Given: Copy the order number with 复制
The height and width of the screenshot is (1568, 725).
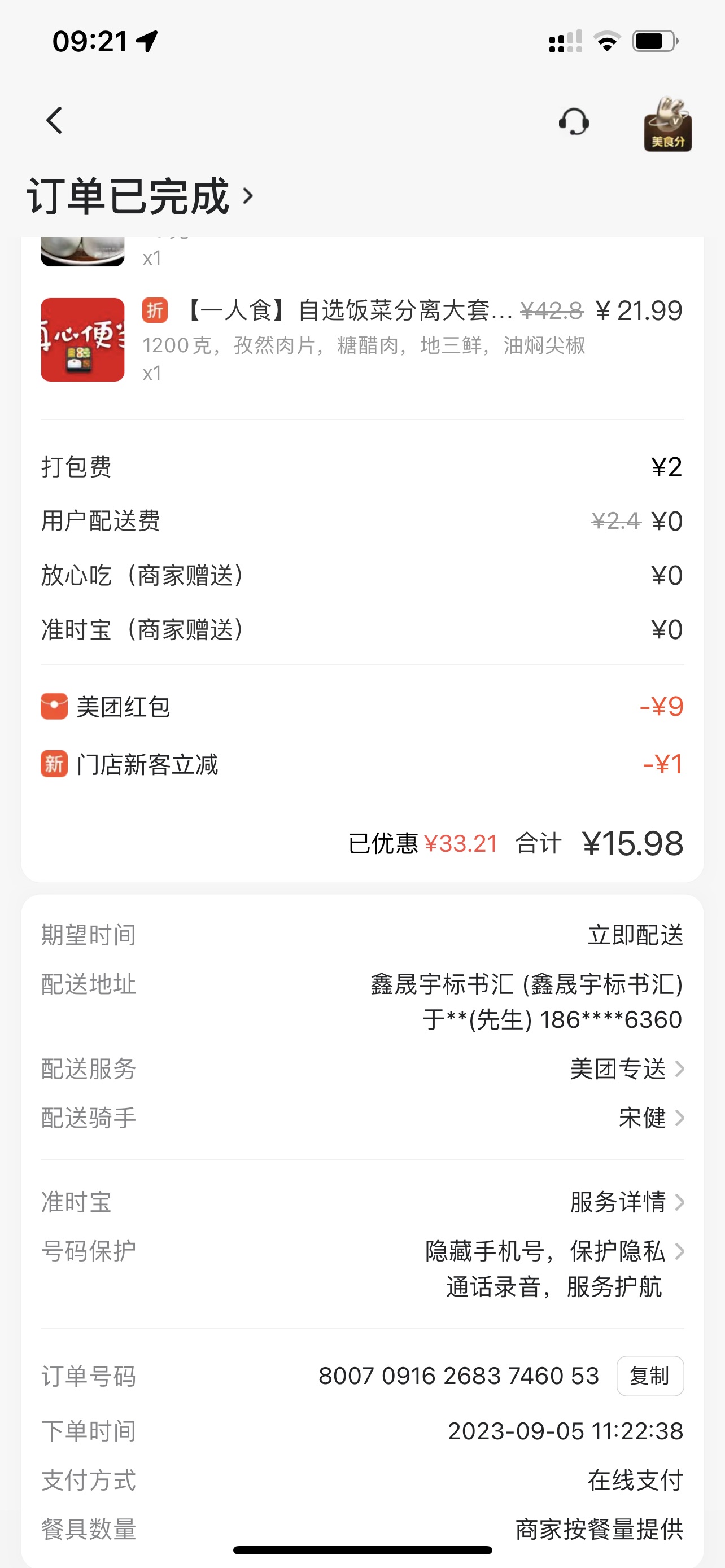Looking at the screenshot, I should pos(649,1376).
